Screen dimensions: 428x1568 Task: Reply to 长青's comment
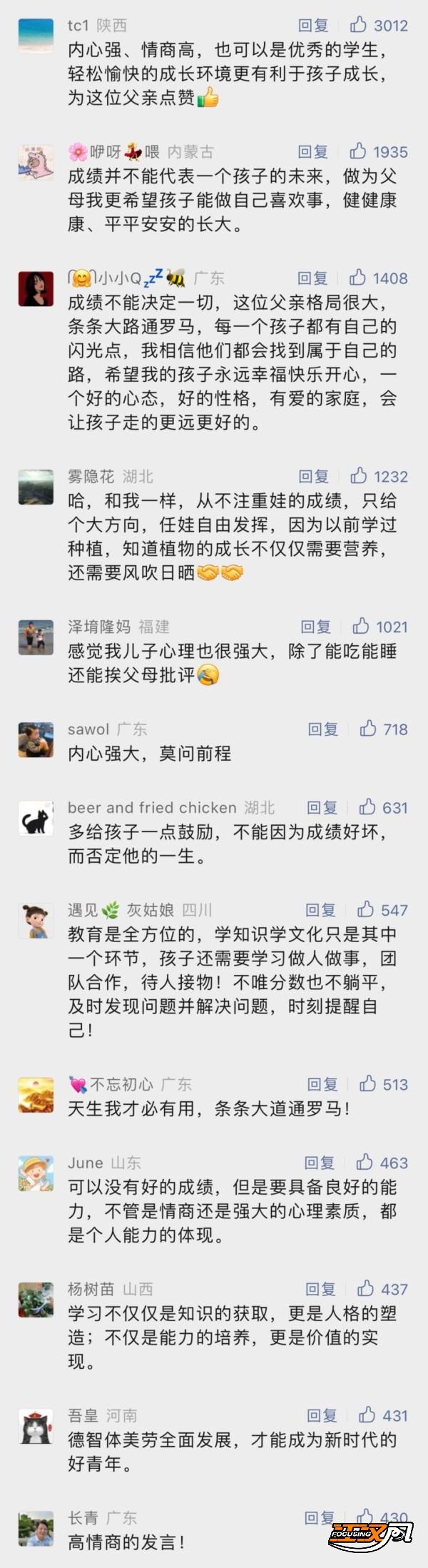click(320, 1518)
